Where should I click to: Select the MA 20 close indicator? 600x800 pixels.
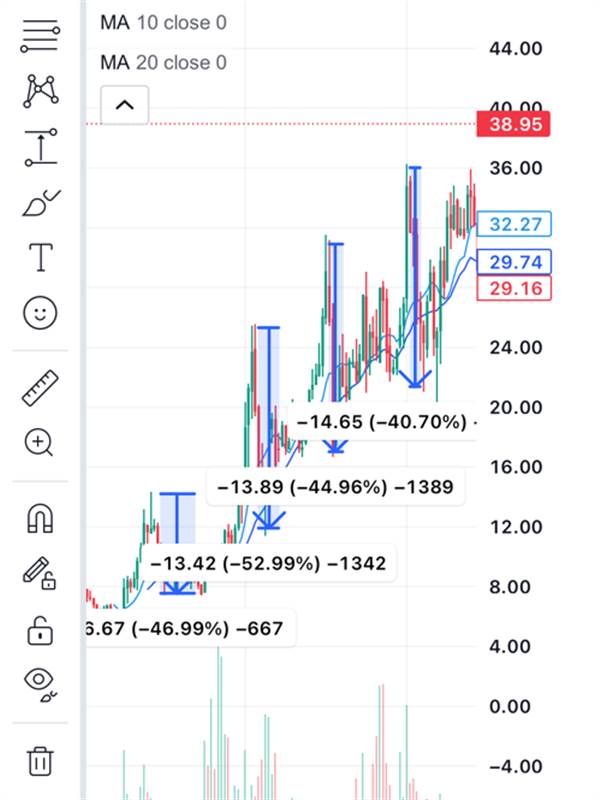pyautogui.click(x=163, y=63)
